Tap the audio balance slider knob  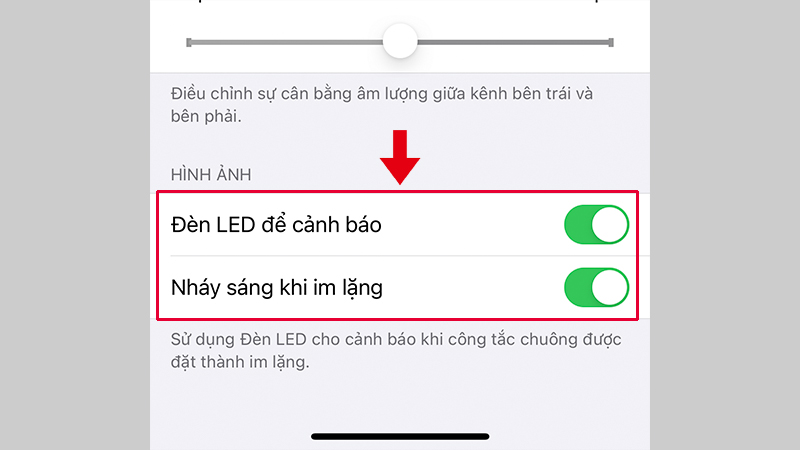tap(400, 41)
